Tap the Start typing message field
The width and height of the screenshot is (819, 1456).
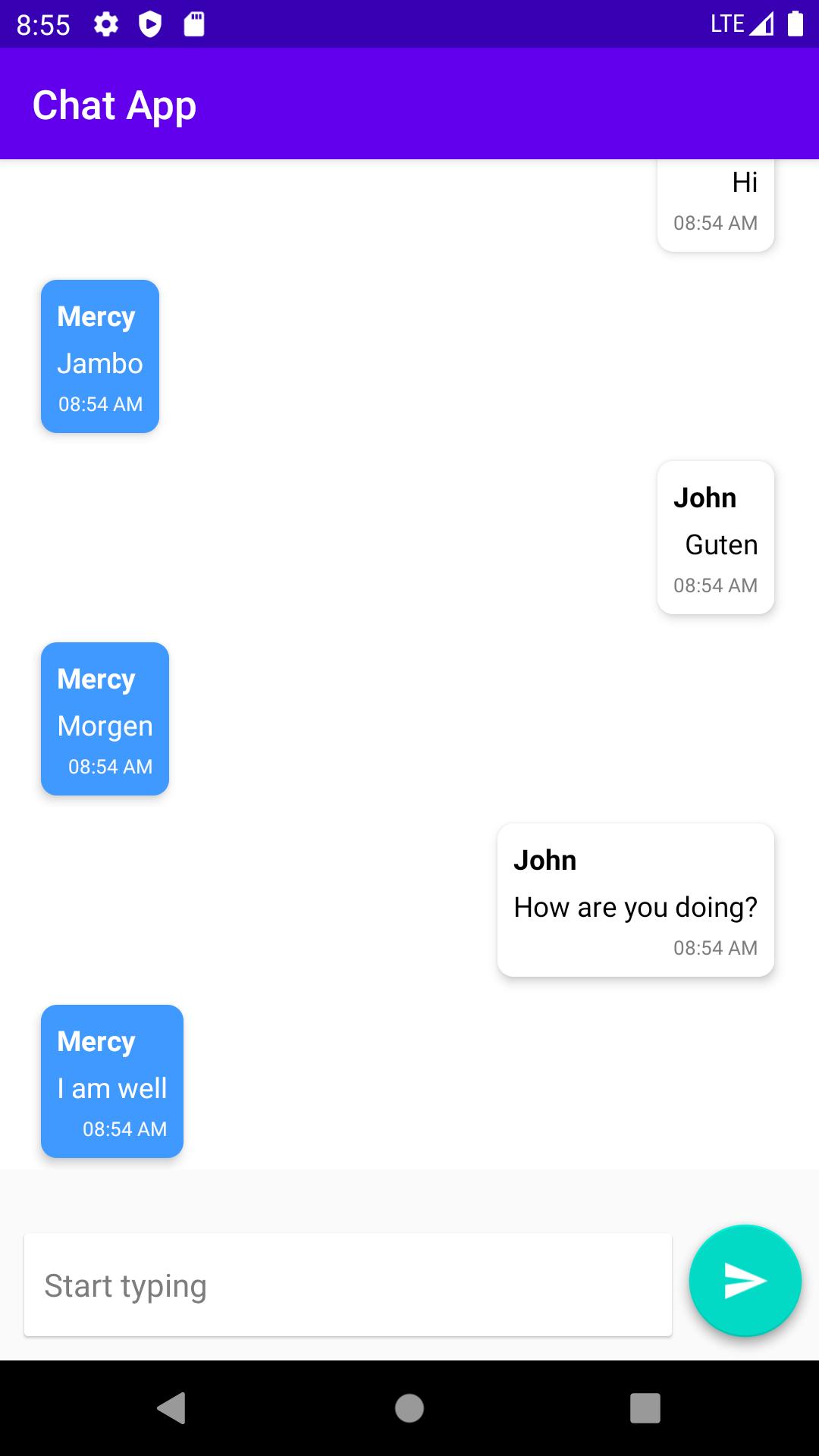tap(348, 1285)
